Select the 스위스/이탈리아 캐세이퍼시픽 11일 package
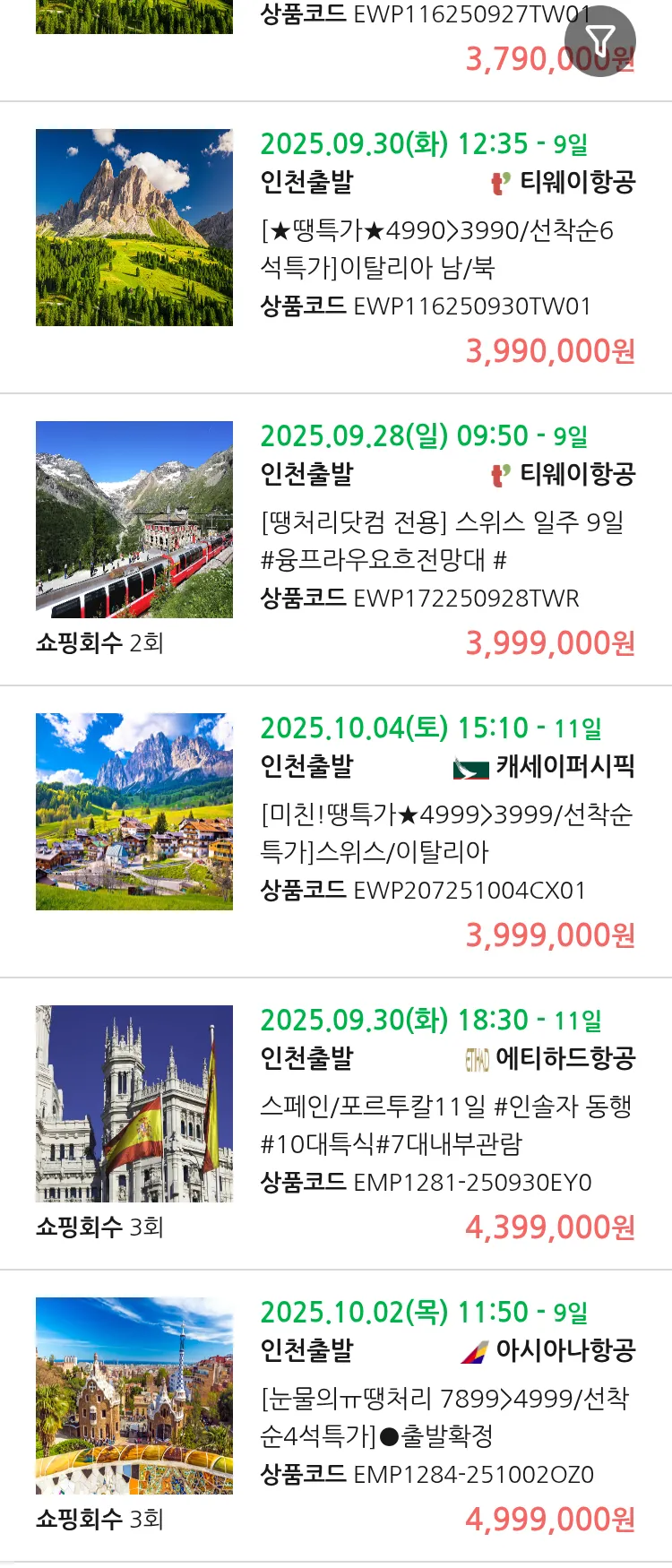Screen dimensions: 672x1568 click(445, 832)
